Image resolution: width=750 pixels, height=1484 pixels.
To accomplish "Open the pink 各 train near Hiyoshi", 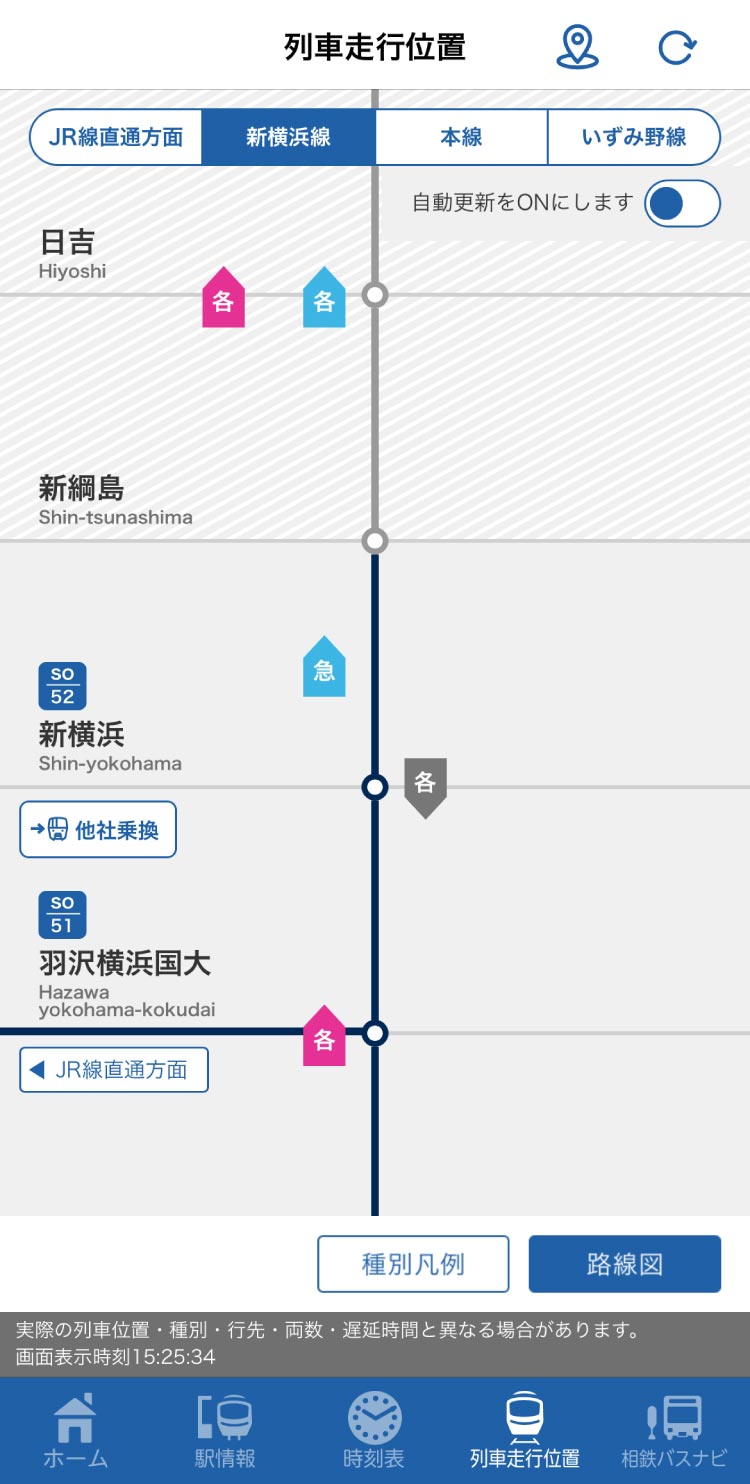I will pyautogui.click(x=223, y=299).
